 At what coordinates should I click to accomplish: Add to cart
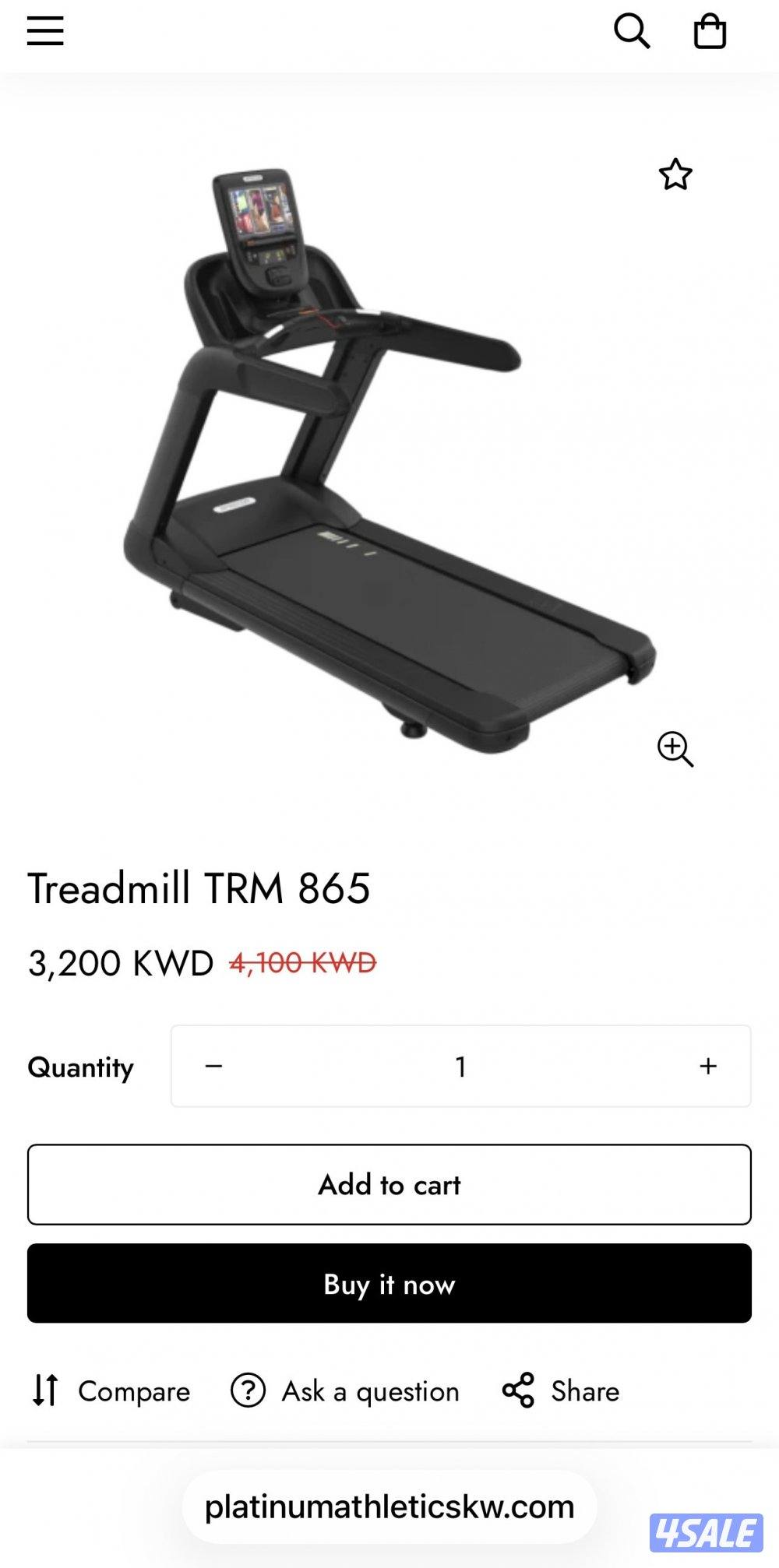[389, 1184]
